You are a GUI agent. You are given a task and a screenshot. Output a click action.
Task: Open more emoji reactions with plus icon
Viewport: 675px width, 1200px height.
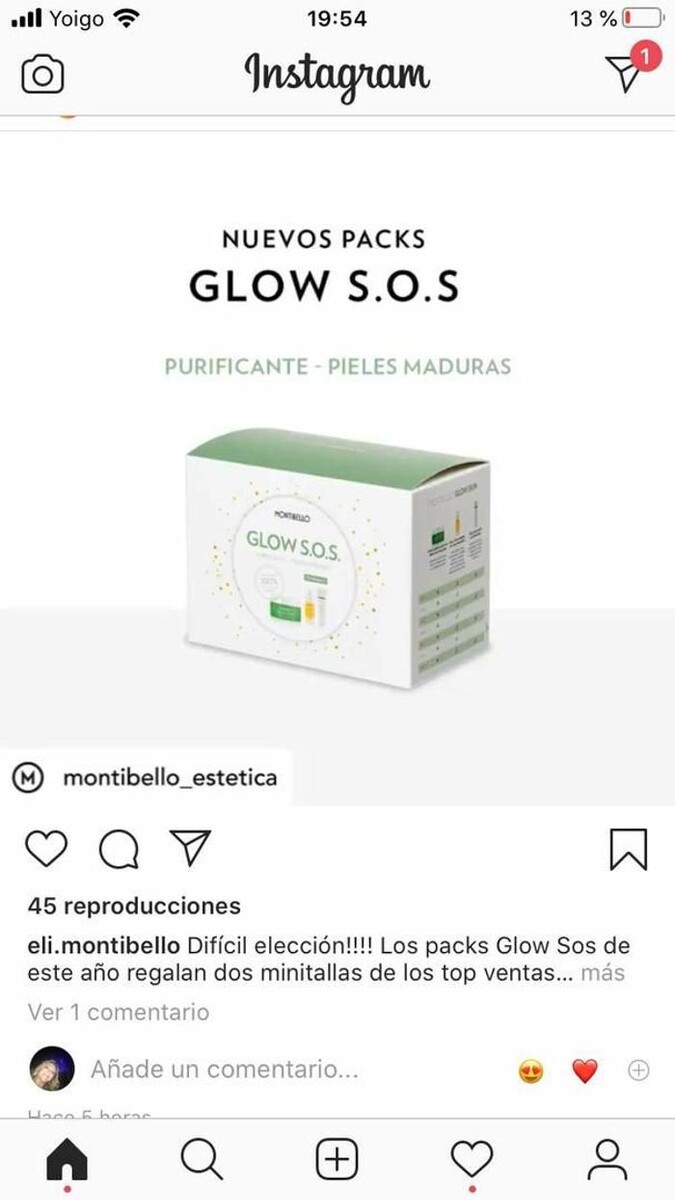click(638, 1071)
